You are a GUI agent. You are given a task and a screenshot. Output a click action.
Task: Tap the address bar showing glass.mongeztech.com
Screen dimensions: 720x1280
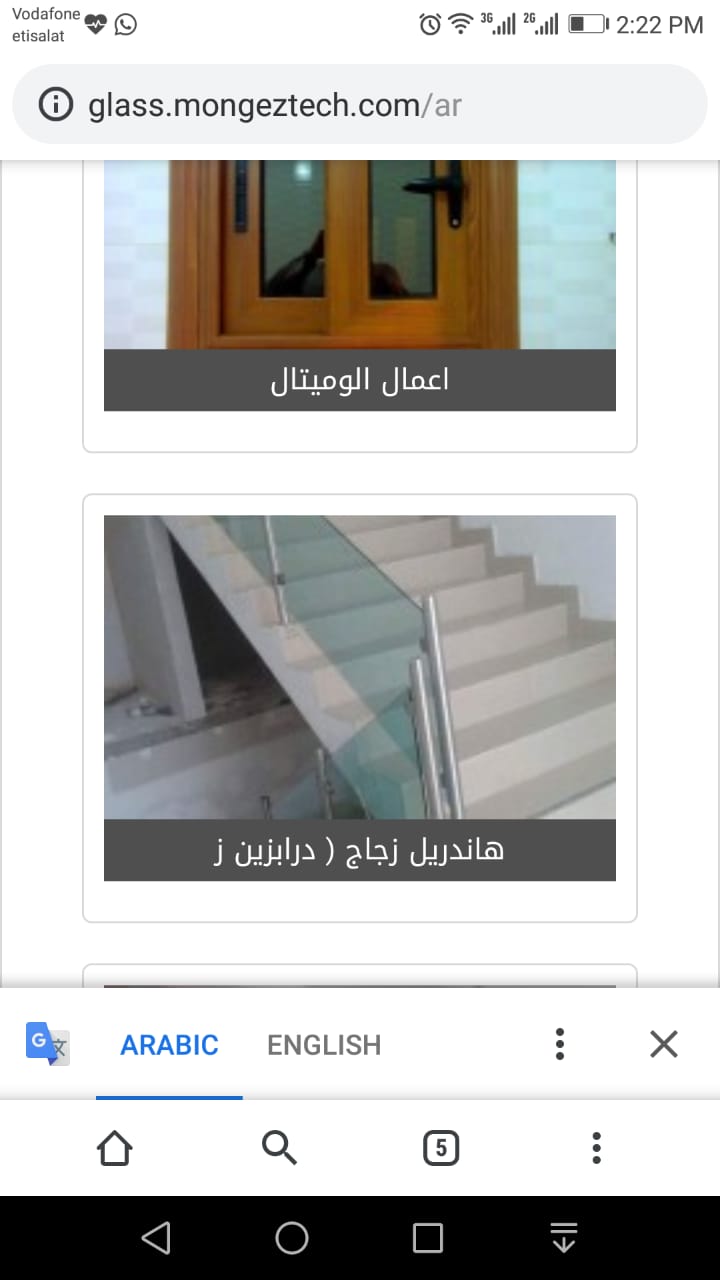pyautogui.click(x=360, y=105)
